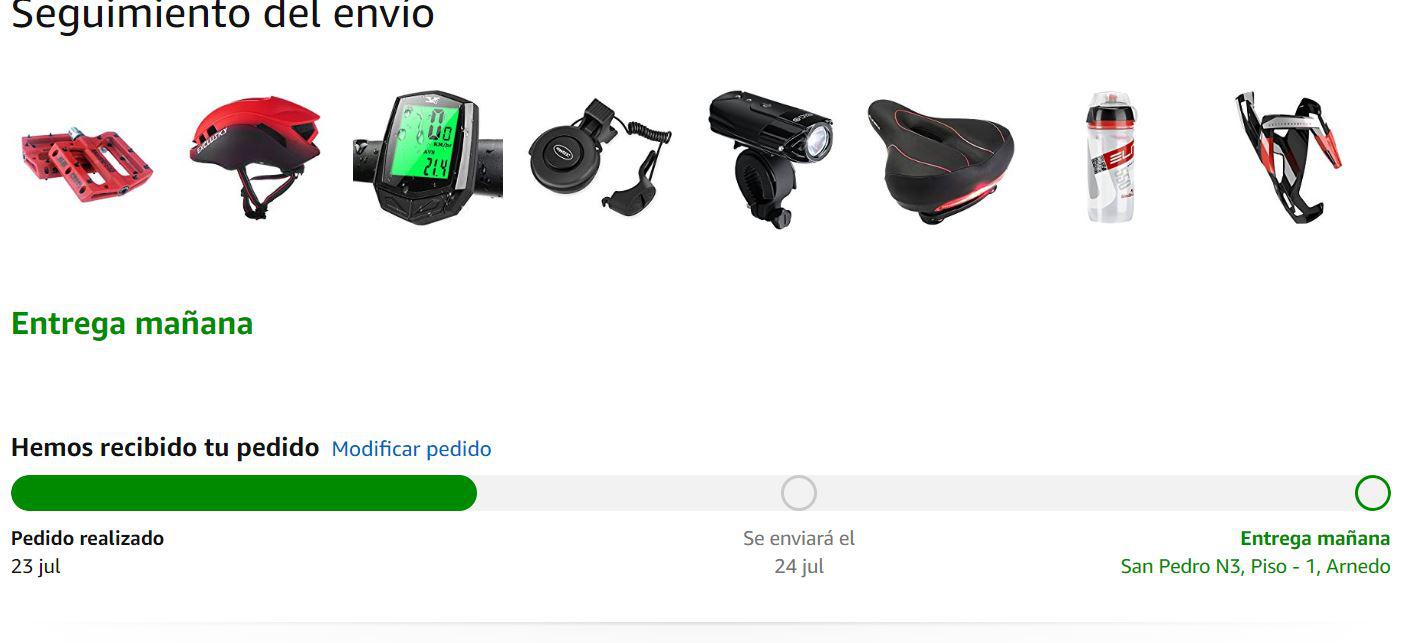Open the black bike horn item
Screen dimensions: 1418x643
coord(598,155)
